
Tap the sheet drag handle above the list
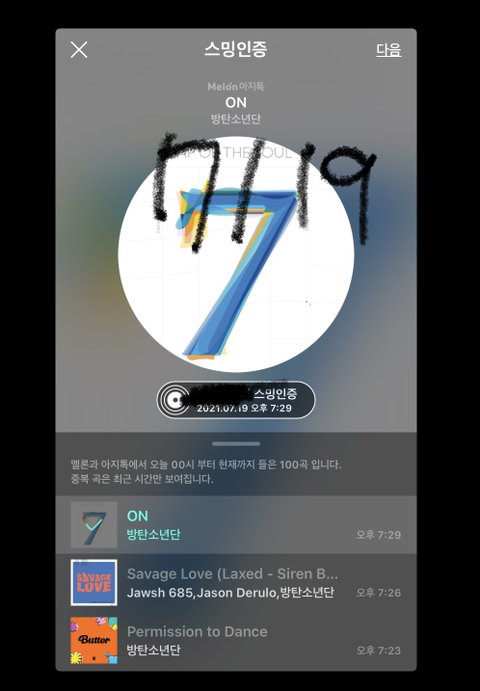[x=236, y=443]
